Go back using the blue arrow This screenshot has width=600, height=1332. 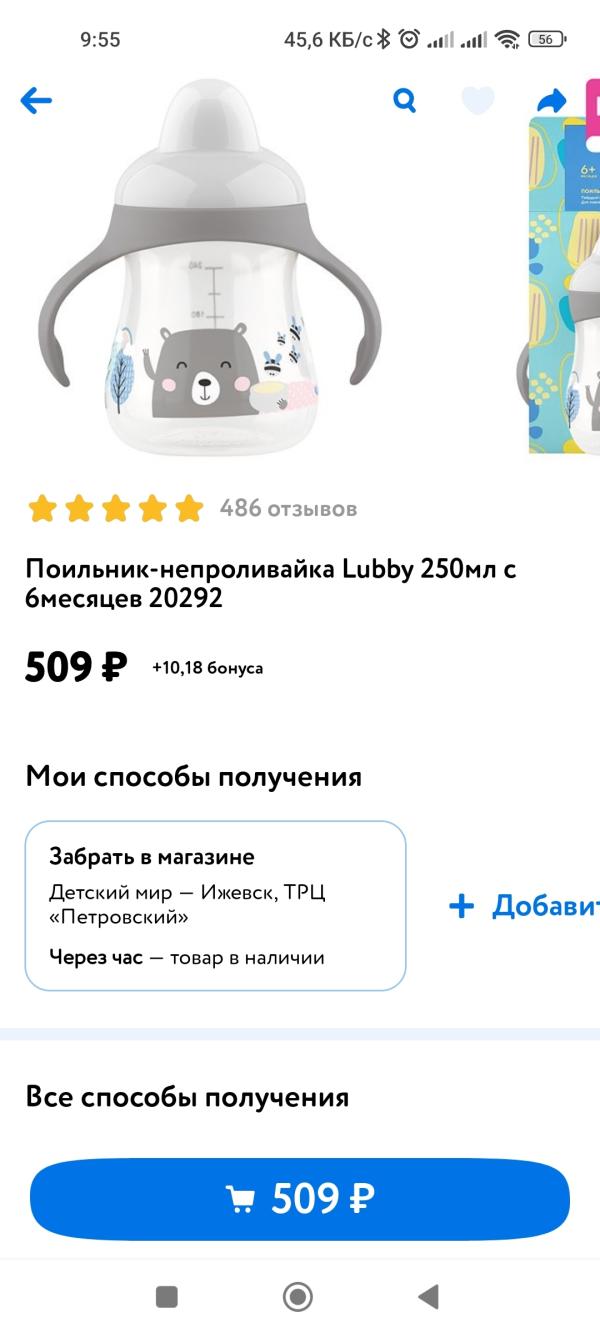[36, 100]
